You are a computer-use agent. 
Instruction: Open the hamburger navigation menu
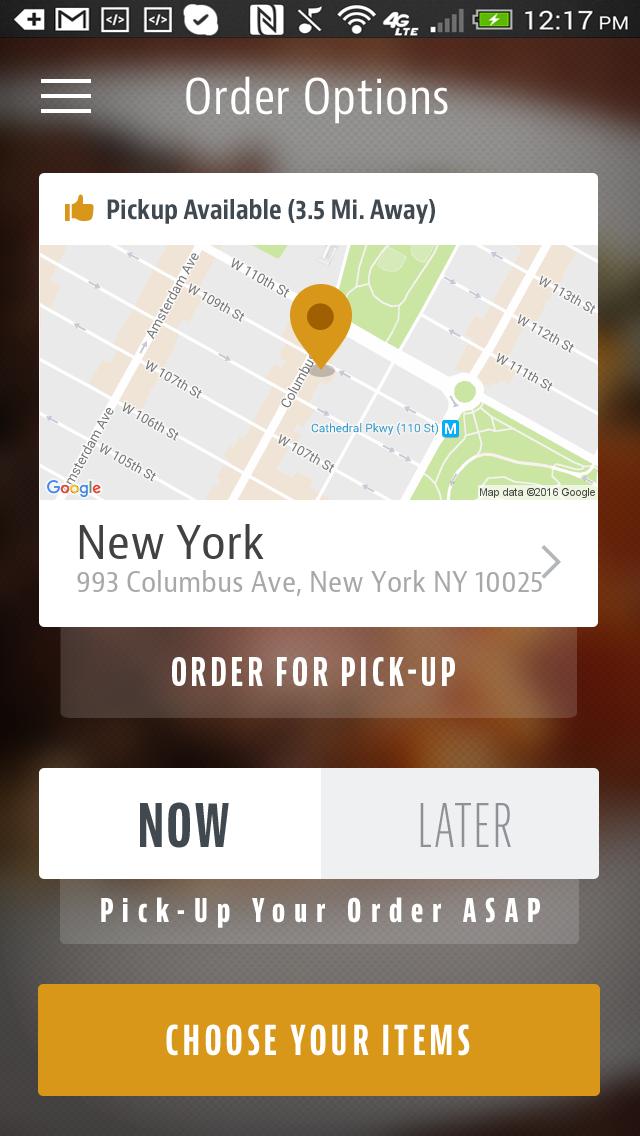(66, 96)
